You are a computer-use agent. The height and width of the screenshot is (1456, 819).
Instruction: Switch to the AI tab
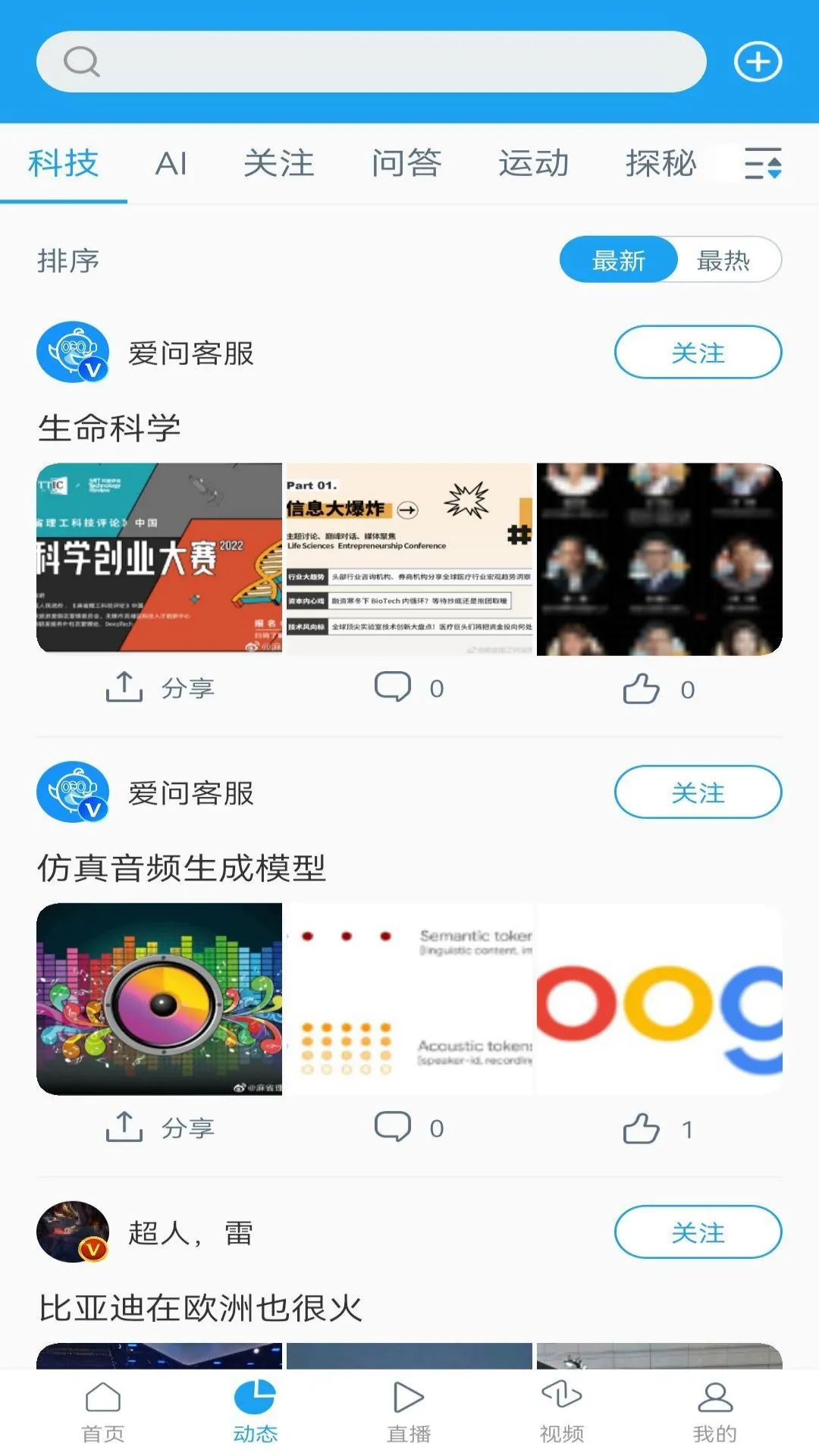[x=171, y=164]
